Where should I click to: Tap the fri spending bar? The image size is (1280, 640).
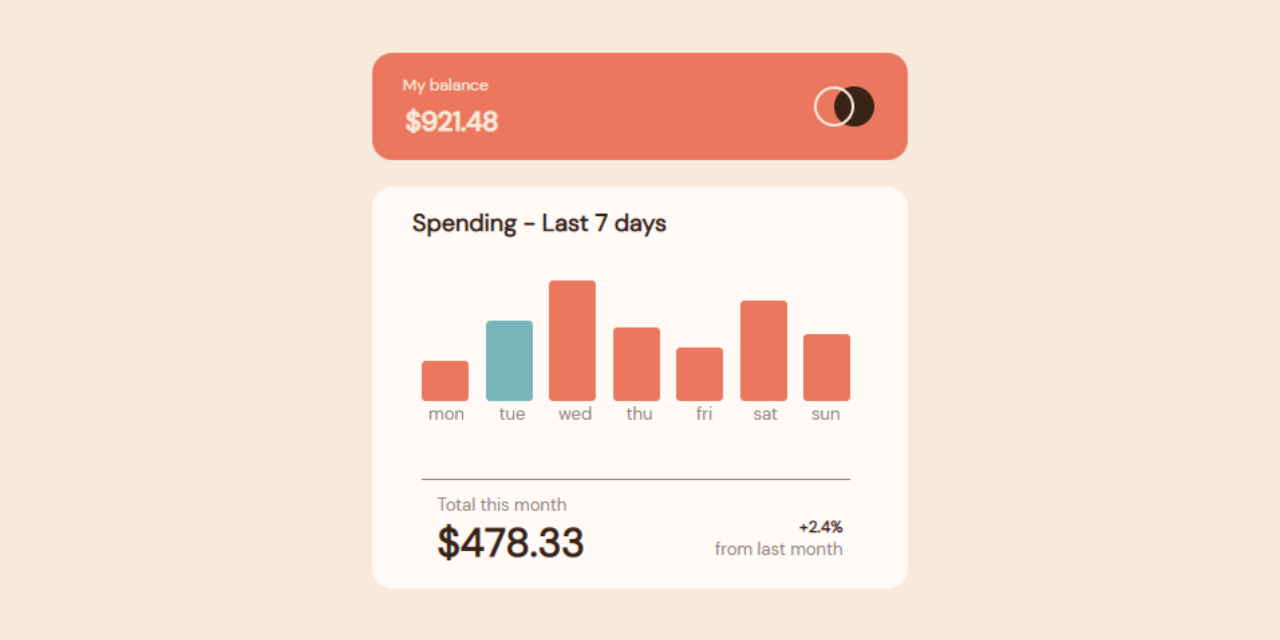click(x=699, y=374)
